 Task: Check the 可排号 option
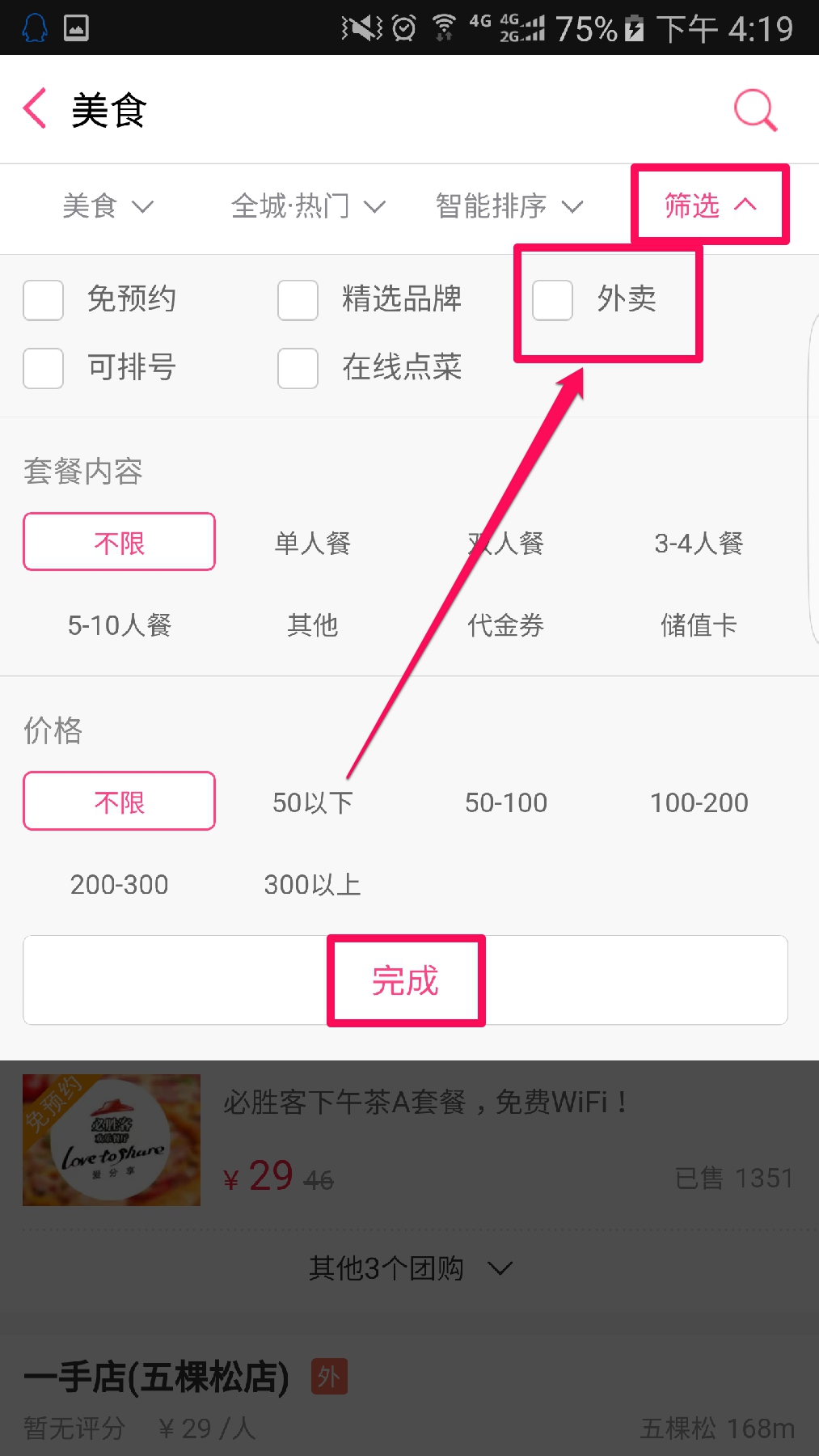point(44,368)
